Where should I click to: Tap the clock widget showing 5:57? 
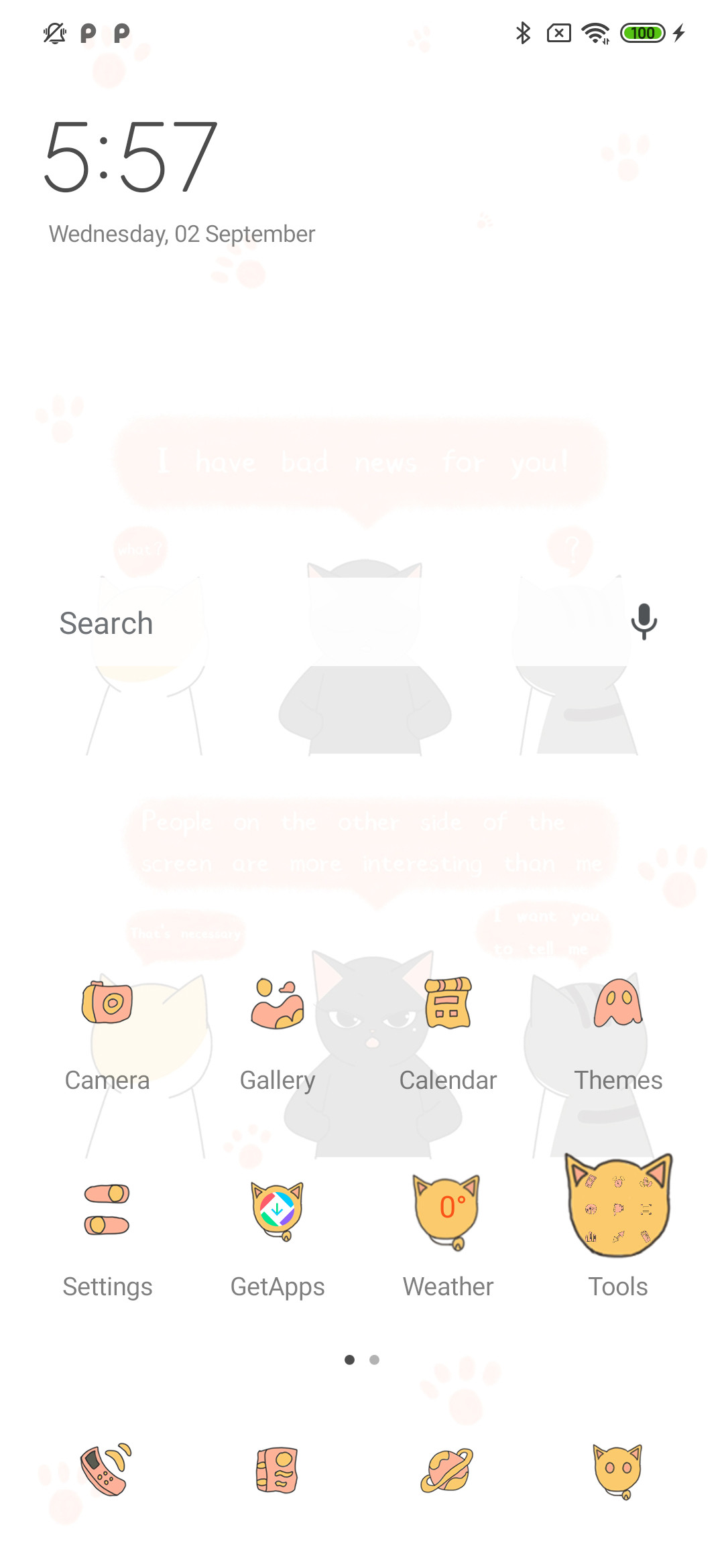pyautogui.click(x=131, y=157)
